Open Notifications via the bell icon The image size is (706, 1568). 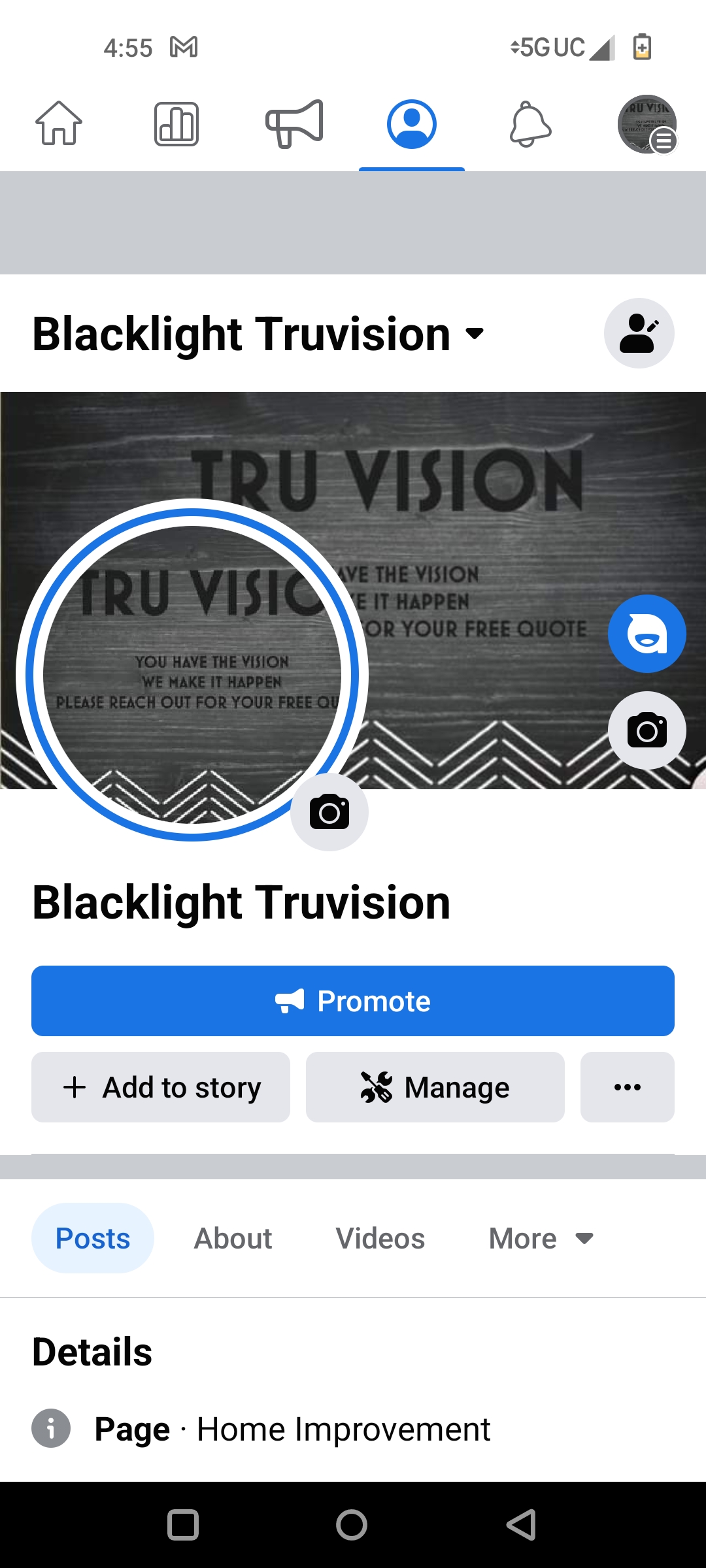(x=529, y=125)
